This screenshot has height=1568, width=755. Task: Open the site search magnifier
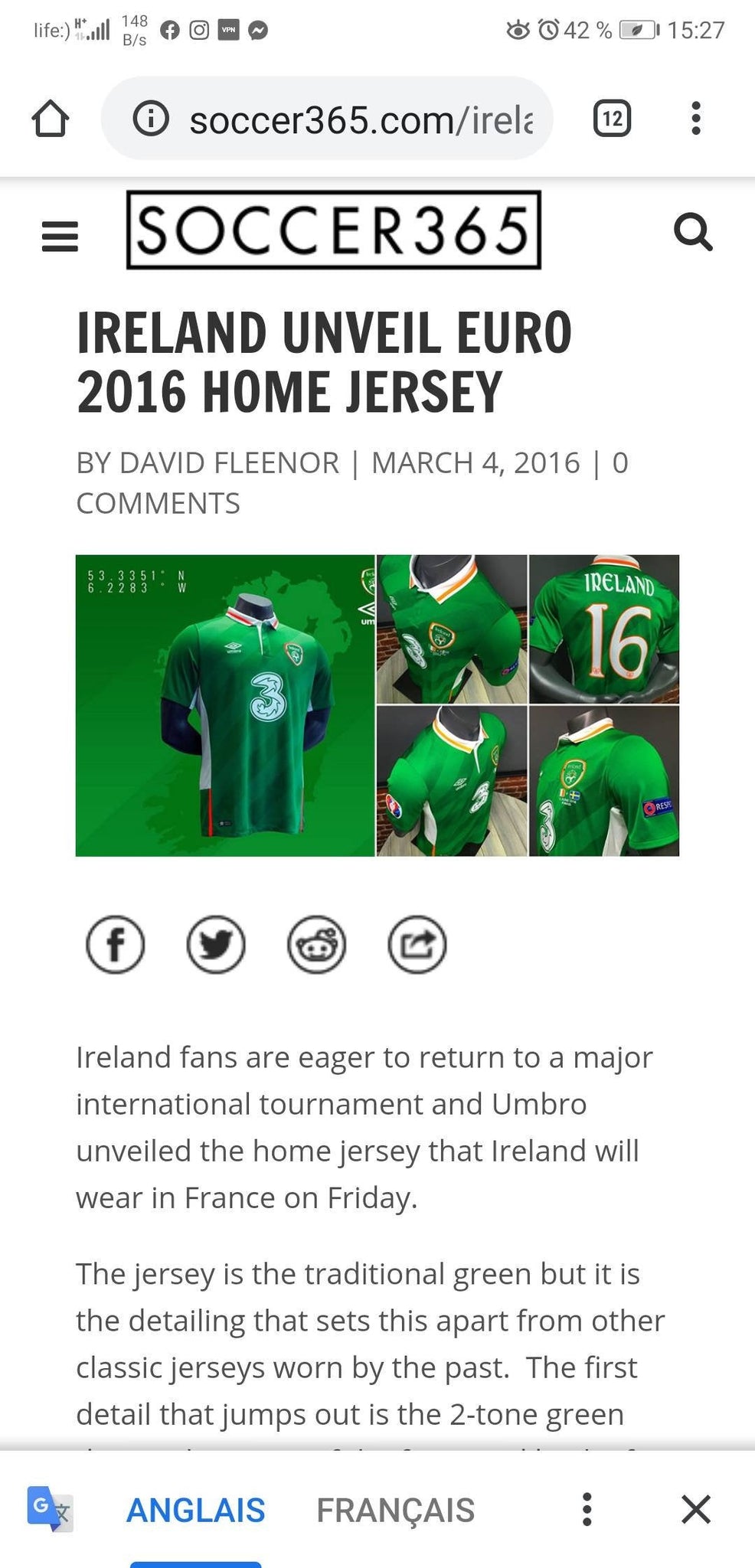coord(693,232)
